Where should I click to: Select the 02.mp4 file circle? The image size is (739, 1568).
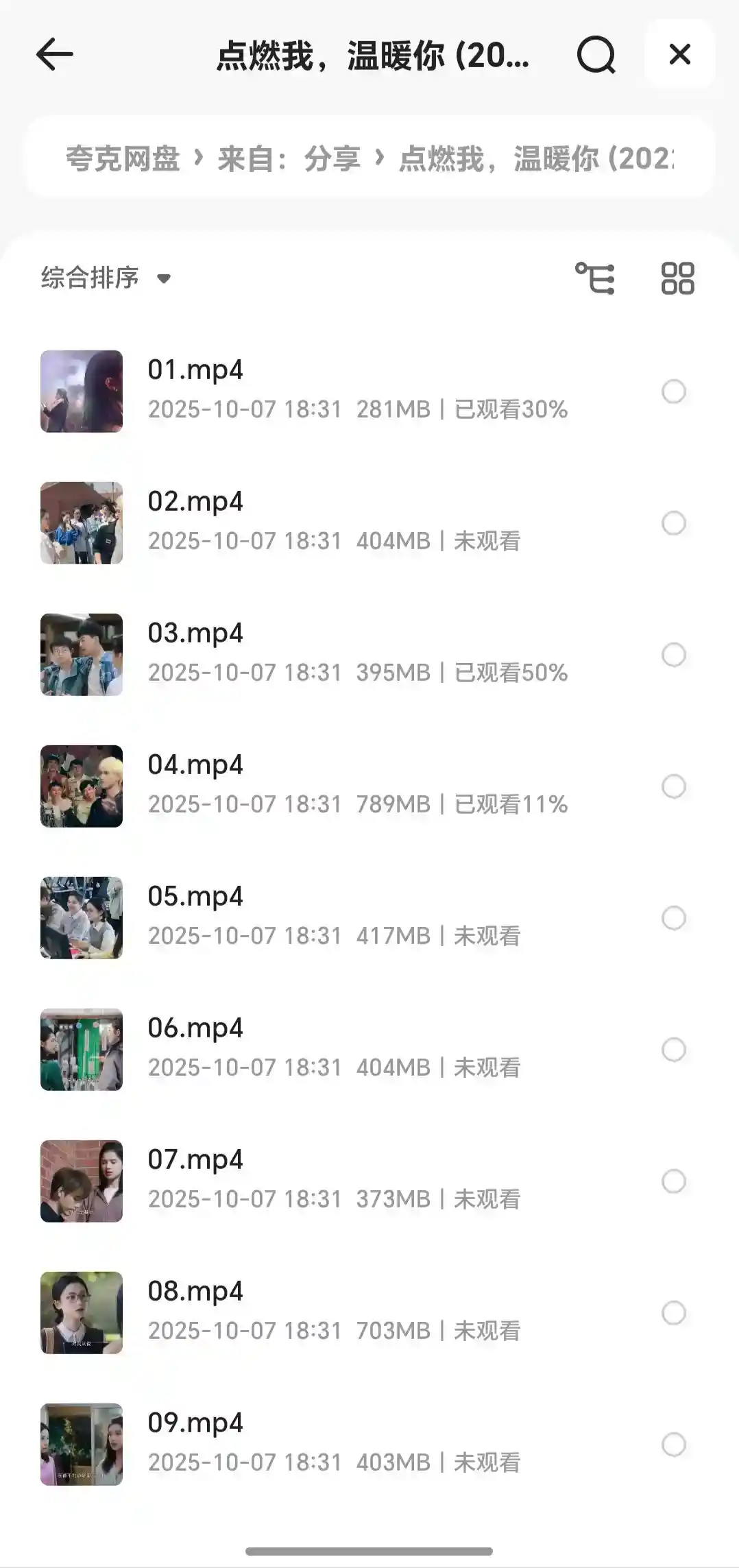tap(673, 523)
